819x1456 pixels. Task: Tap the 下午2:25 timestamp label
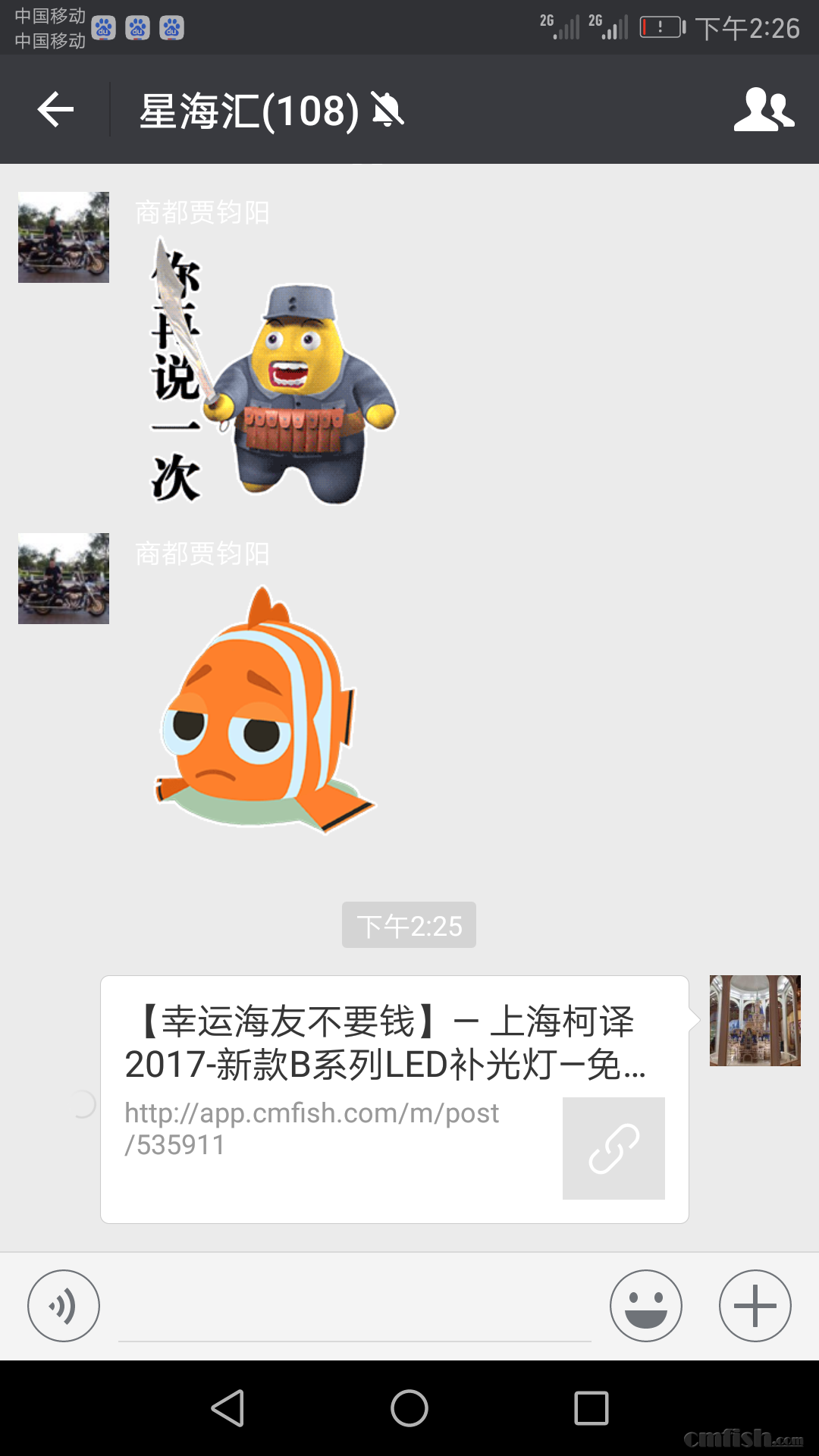point(409,924)
